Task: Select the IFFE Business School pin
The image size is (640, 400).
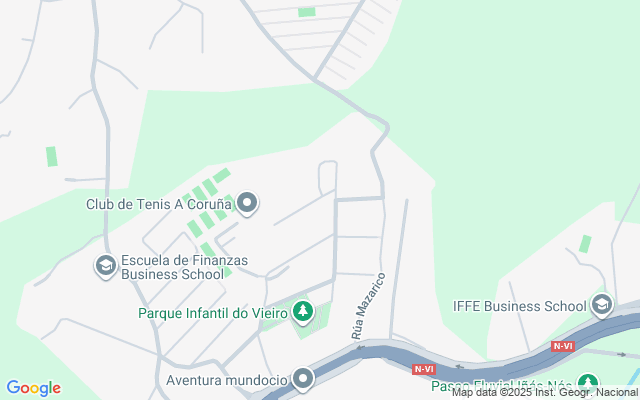Action: (x=601, y=305)
